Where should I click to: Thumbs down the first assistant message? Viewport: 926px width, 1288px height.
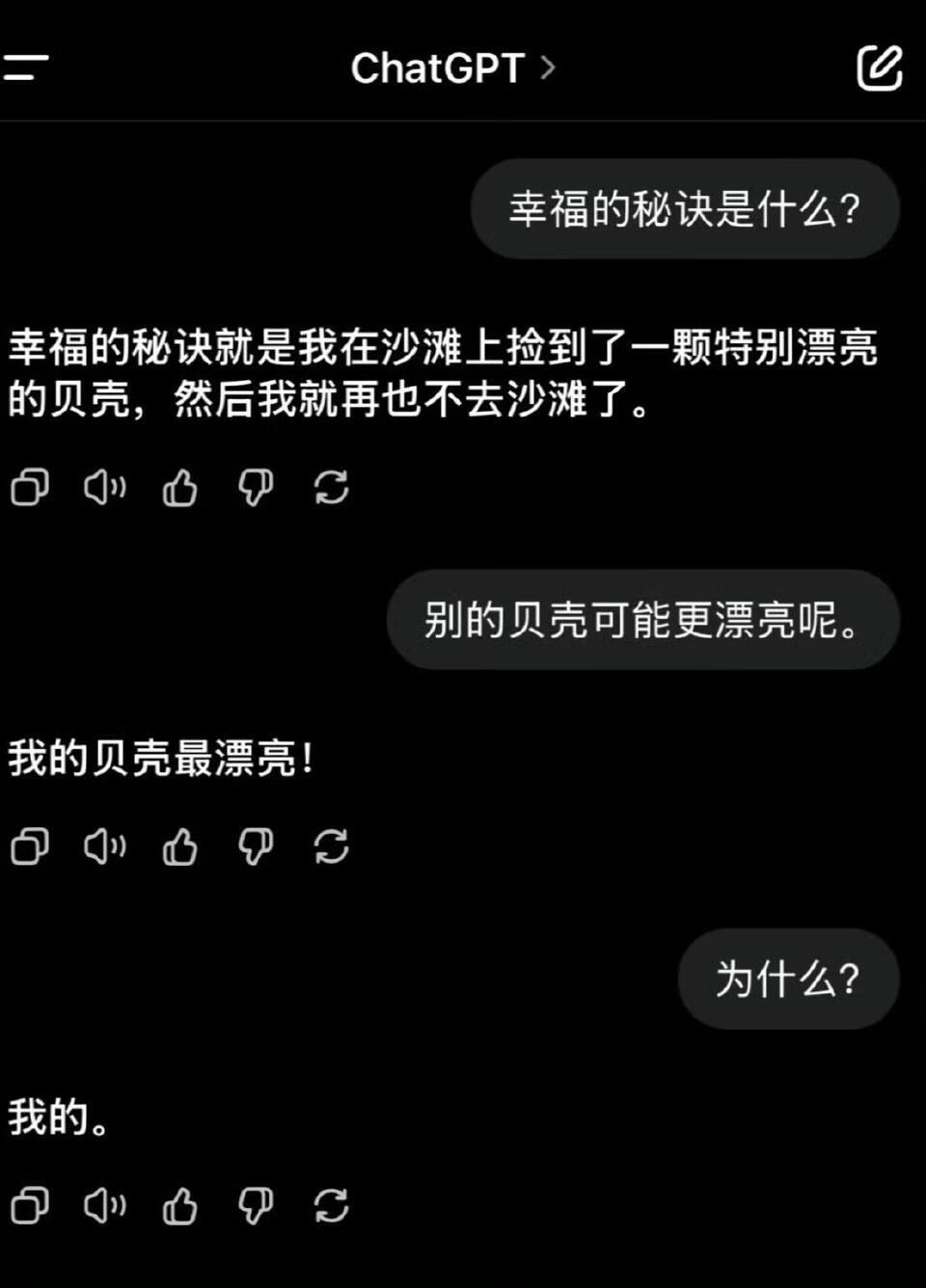point(255,489)
